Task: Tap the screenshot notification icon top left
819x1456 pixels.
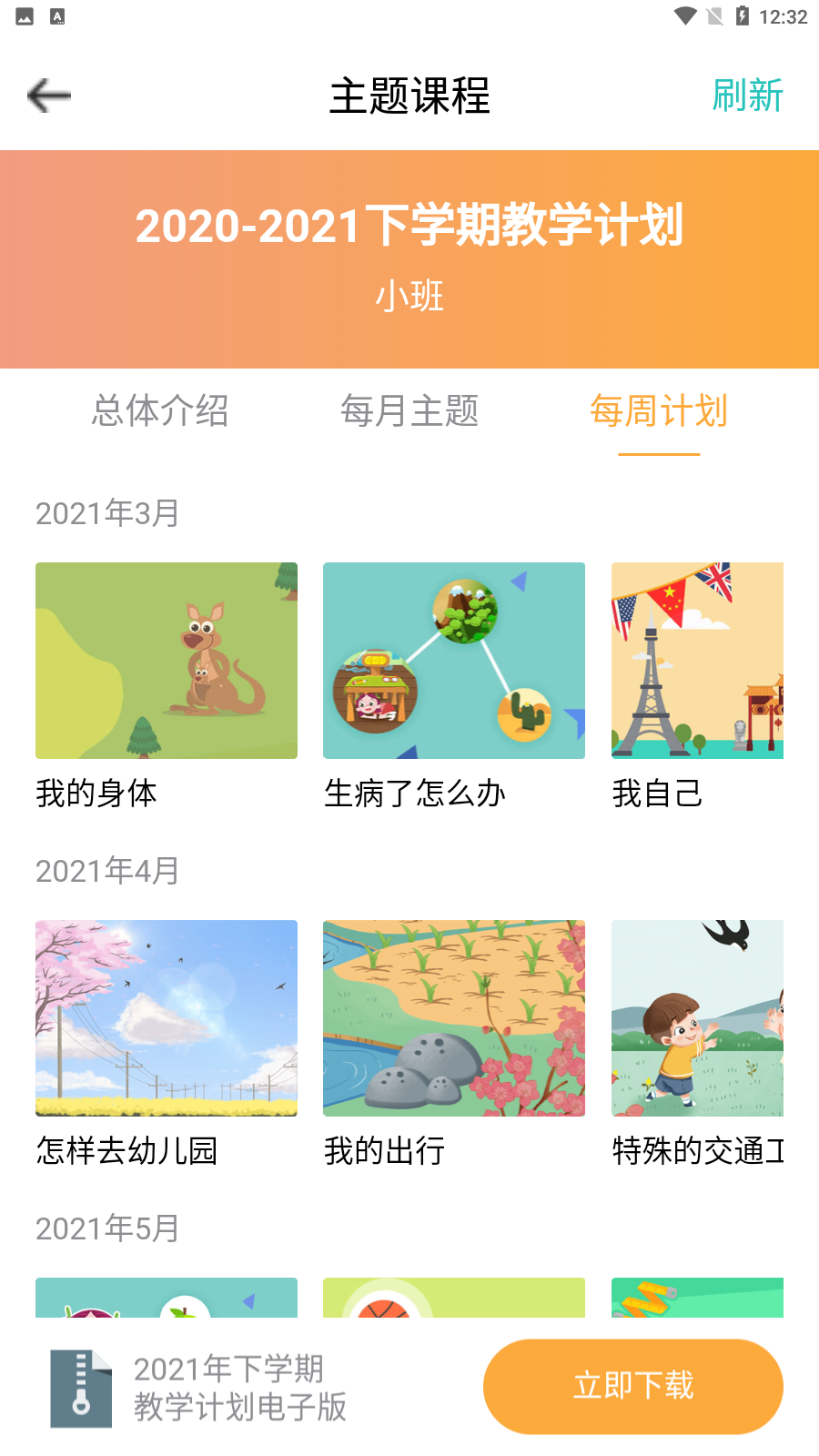Action: (25, 15)
